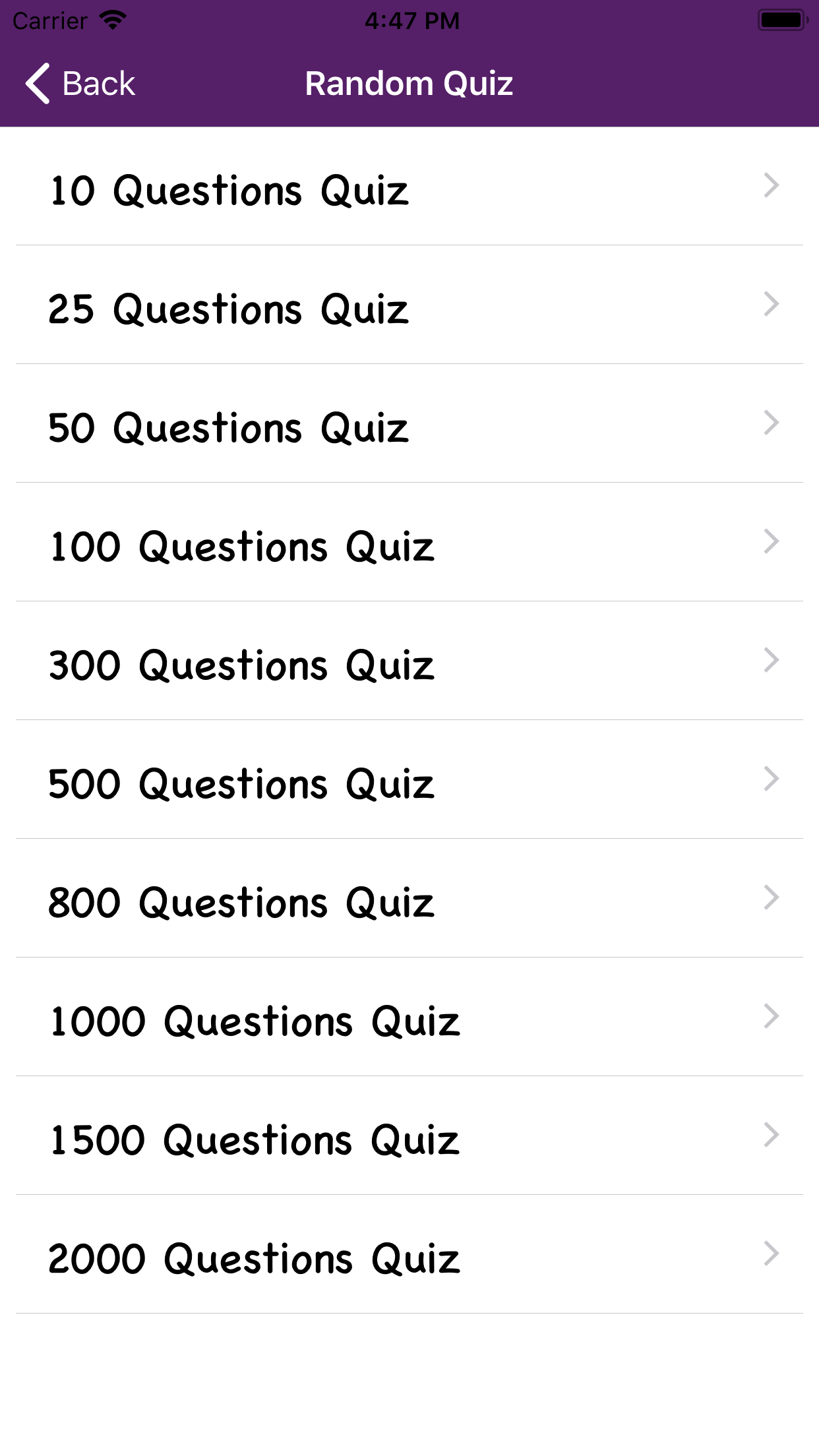819x1456 pixels.
Task: Begin the 1000 Questions Quiz
Action: pos(409,1017)
